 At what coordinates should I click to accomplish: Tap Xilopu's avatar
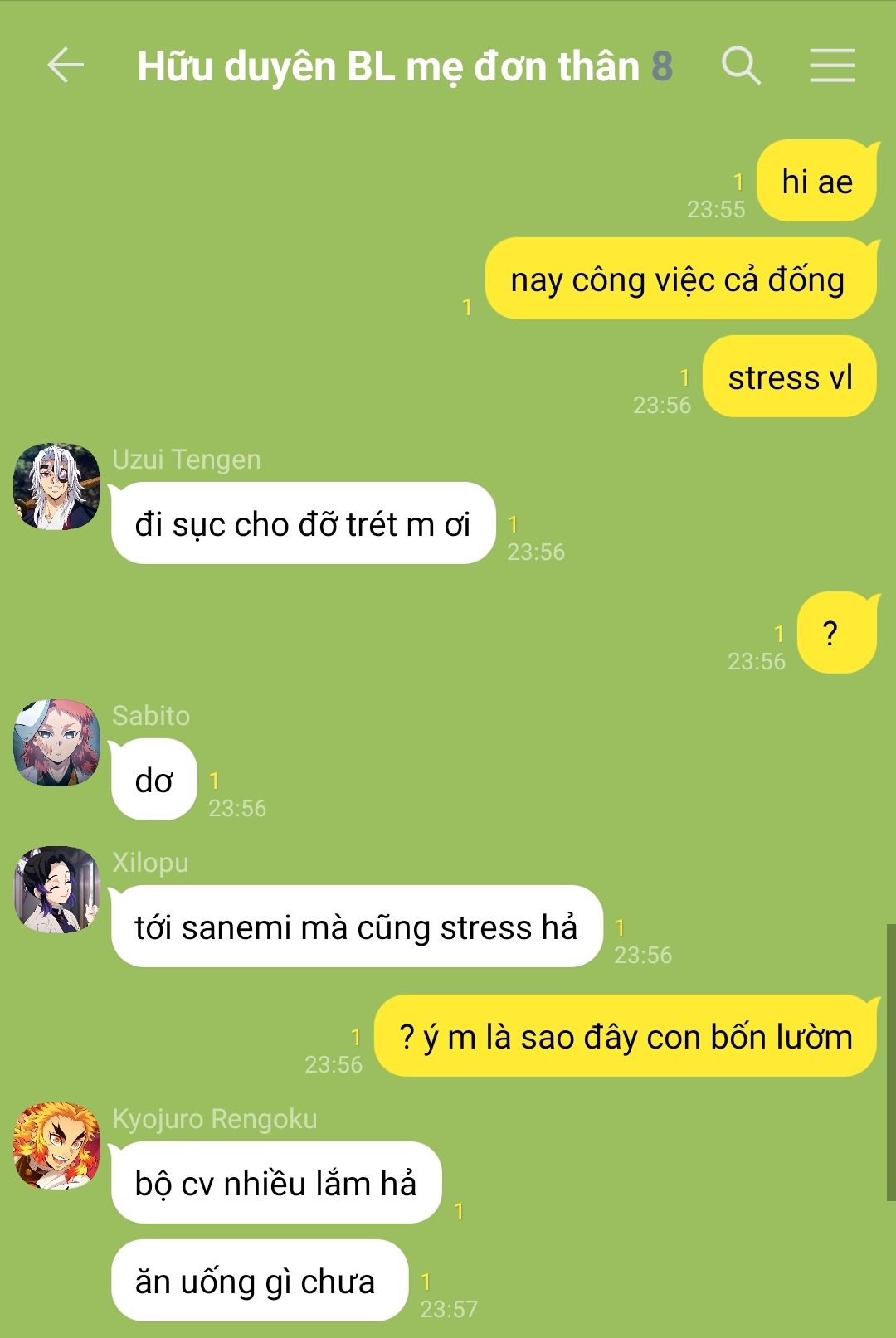tap(56, 889)
